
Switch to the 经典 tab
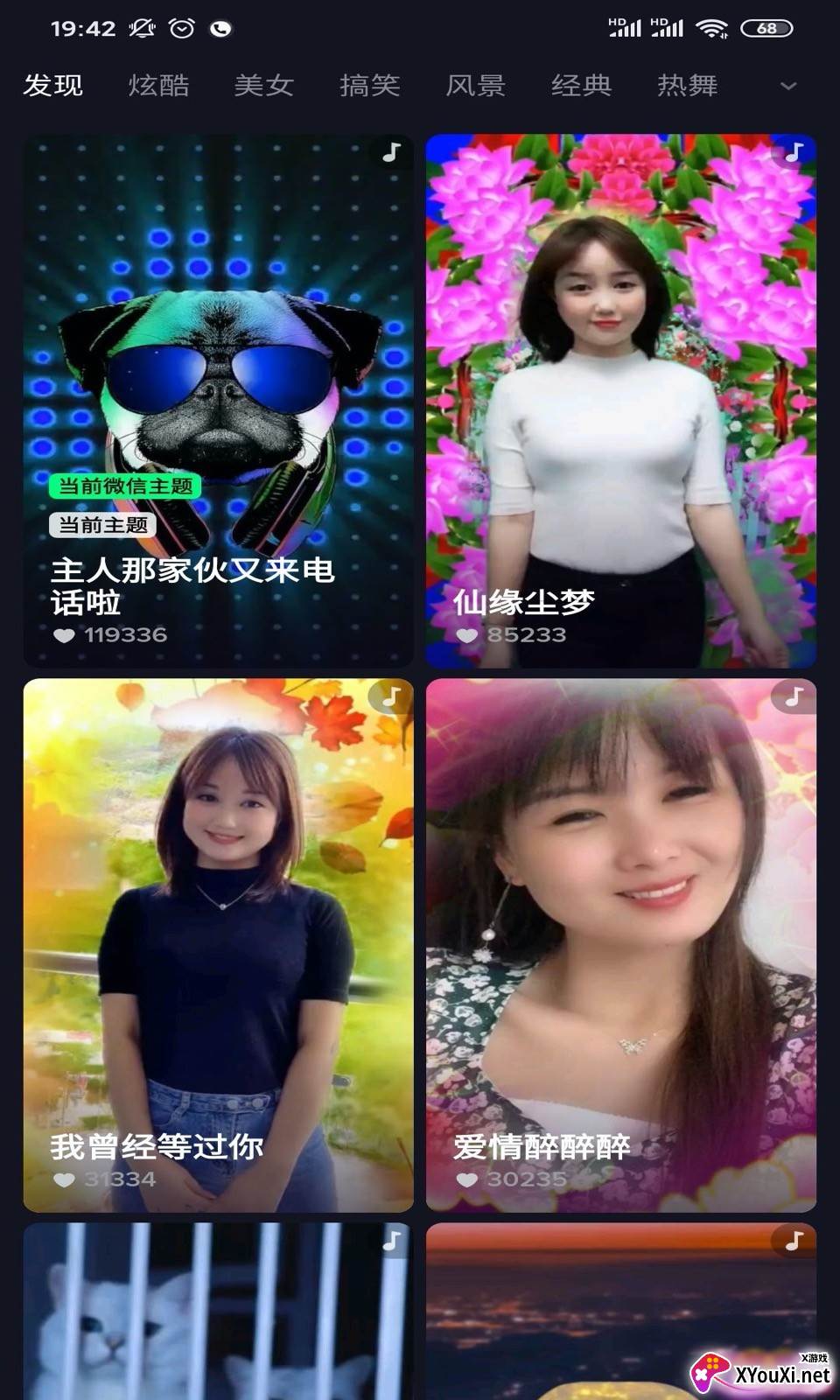582,85
